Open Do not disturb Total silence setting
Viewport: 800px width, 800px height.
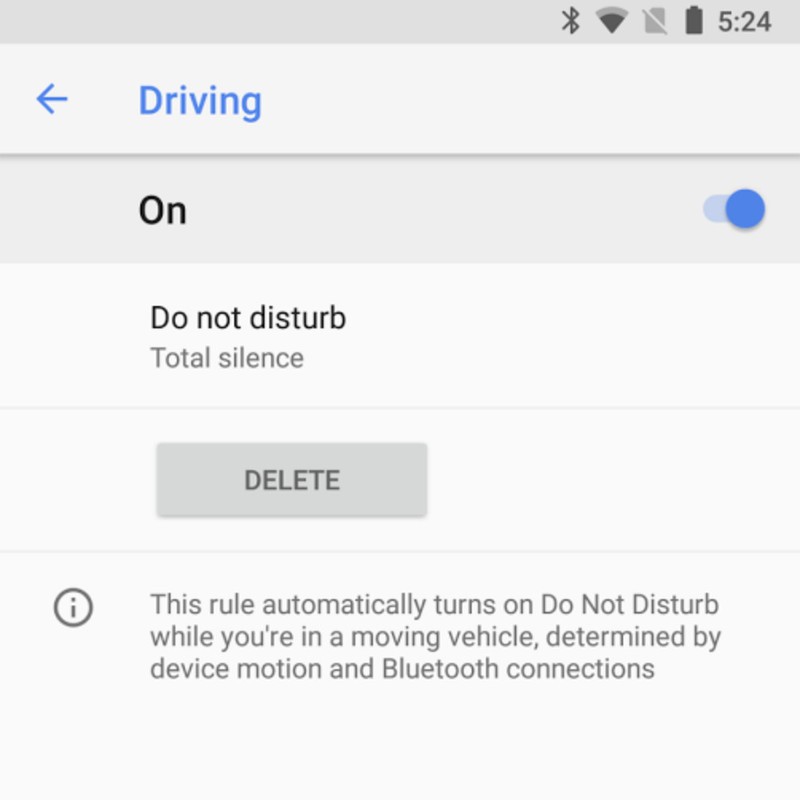coord(248,336)
